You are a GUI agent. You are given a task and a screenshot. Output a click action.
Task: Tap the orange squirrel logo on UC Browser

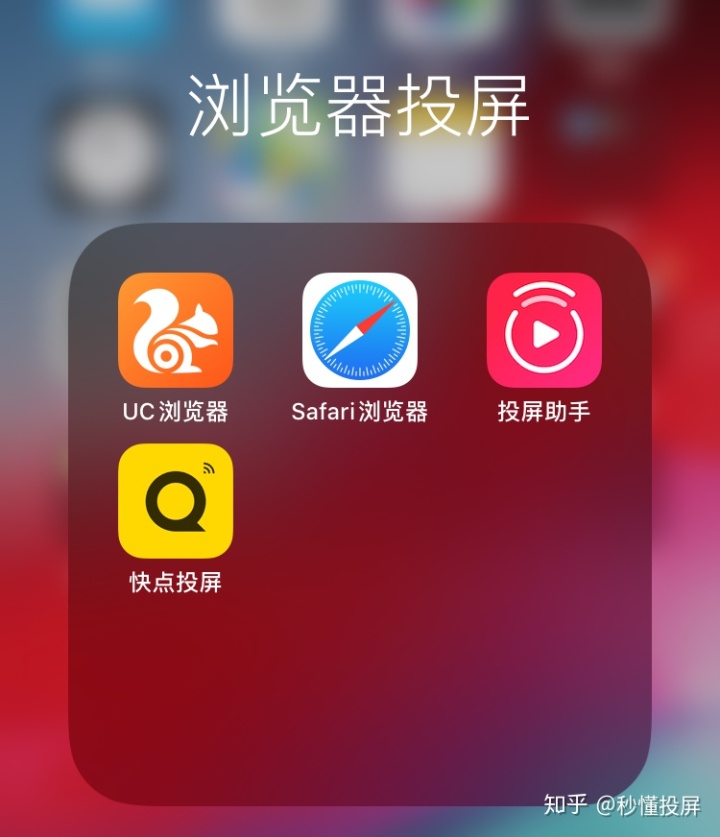[x=175, y=330]
